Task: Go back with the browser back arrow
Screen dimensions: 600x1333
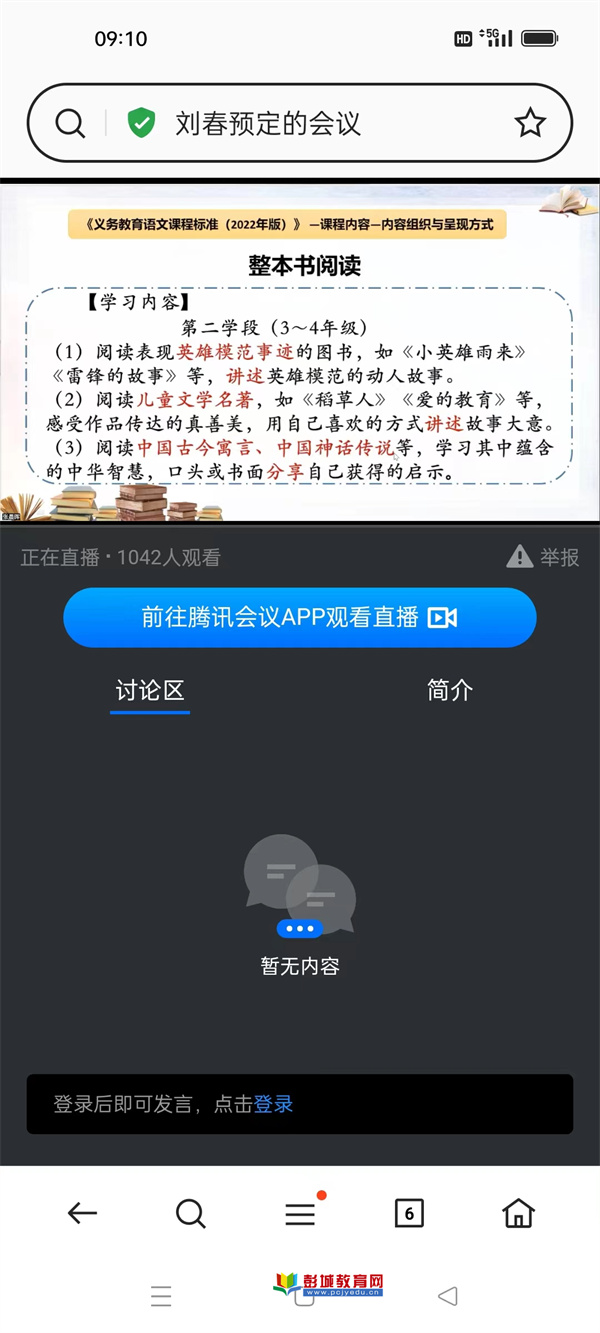Action: coord(82,1214)
